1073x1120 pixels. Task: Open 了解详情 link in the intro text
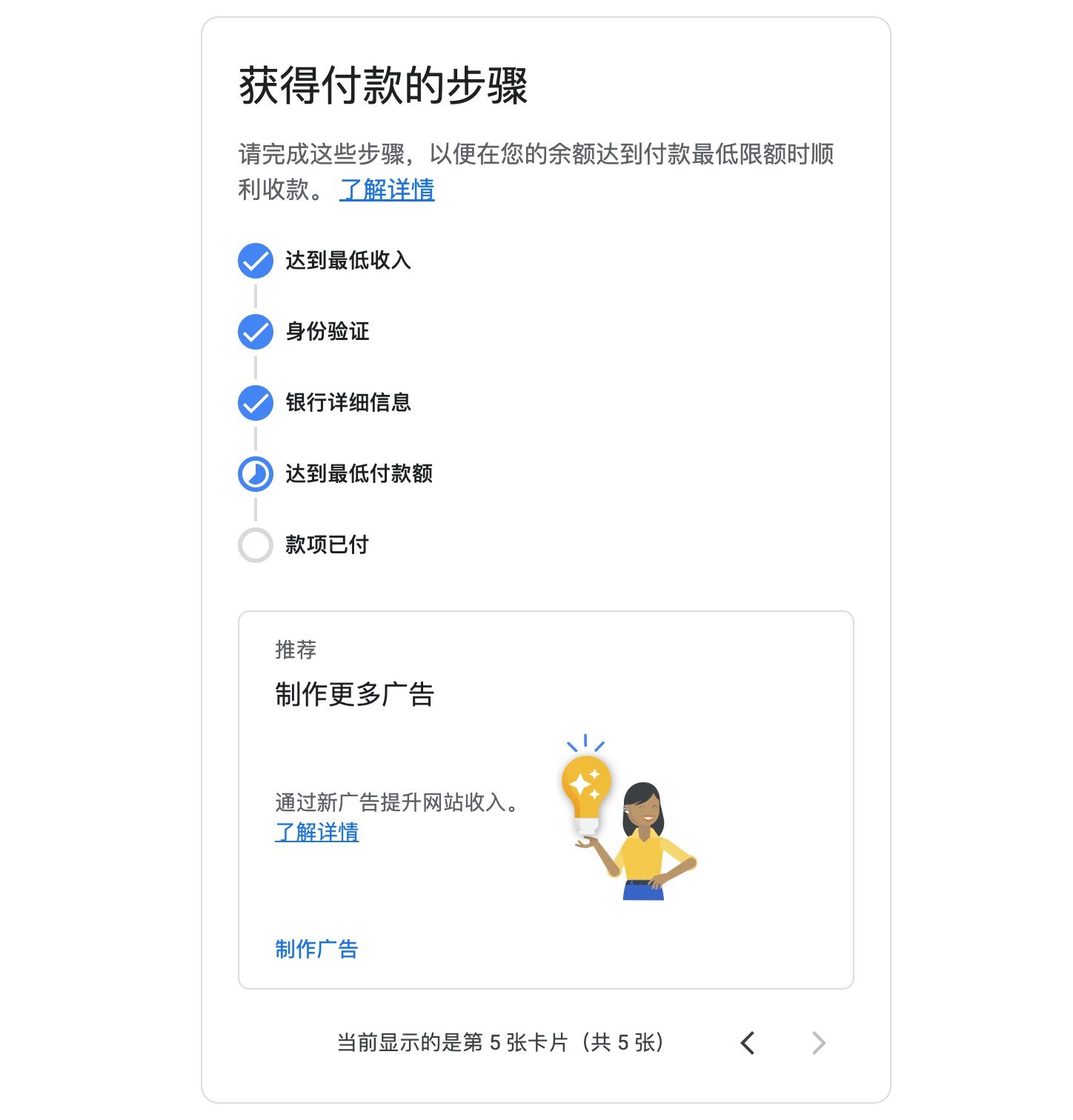388,190
